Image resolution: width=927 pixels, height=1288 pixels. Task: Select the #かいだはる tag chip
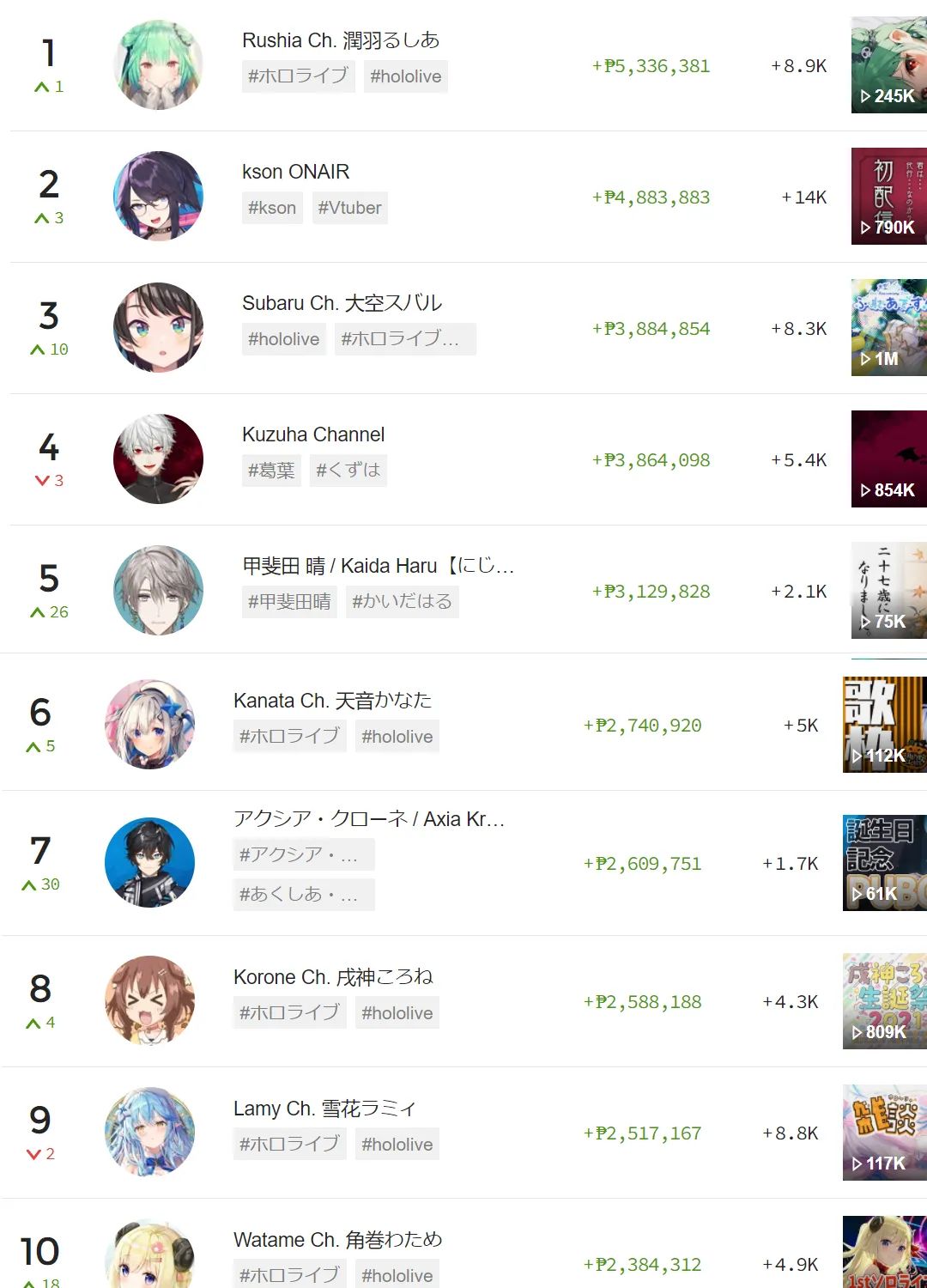(402, 602)
